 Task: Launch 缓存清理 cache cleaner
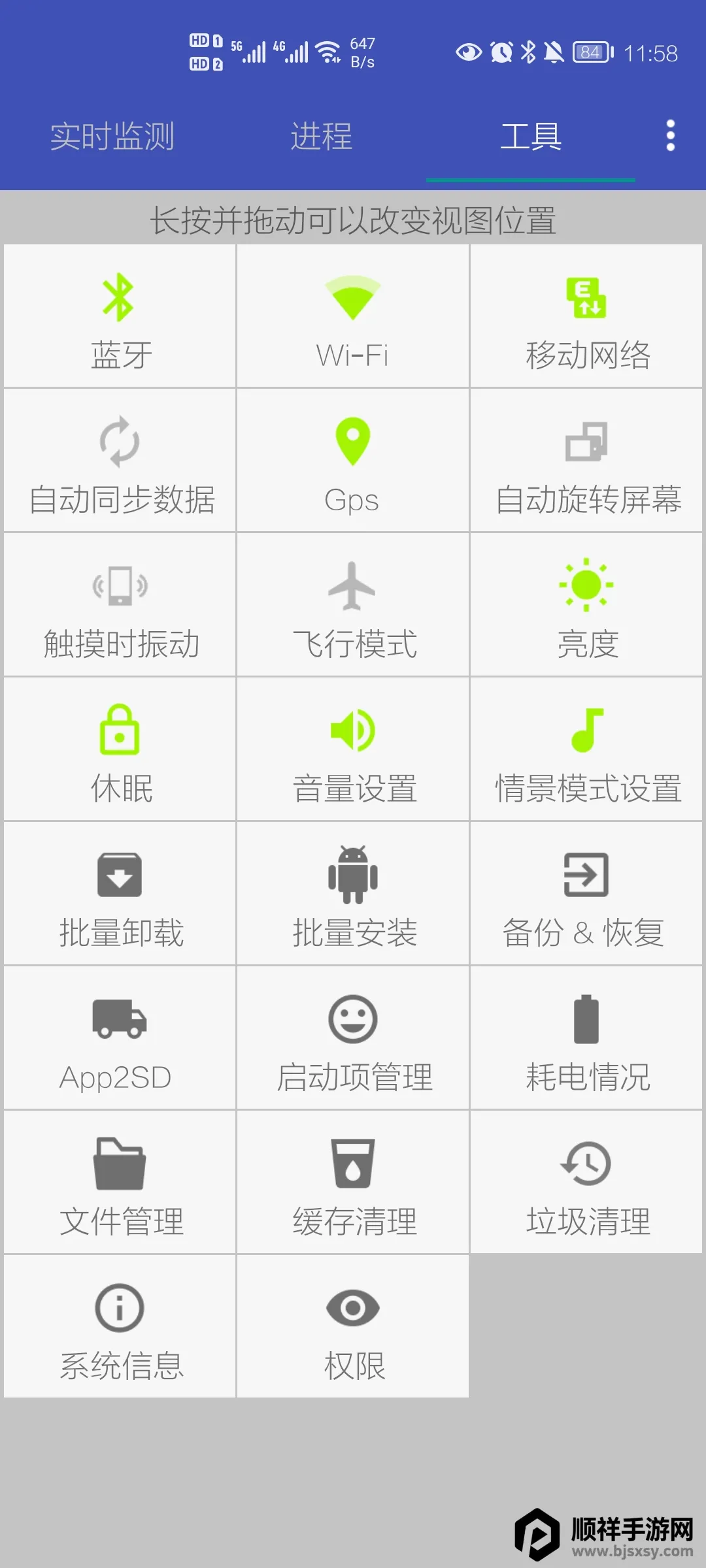click(353, 1183)
